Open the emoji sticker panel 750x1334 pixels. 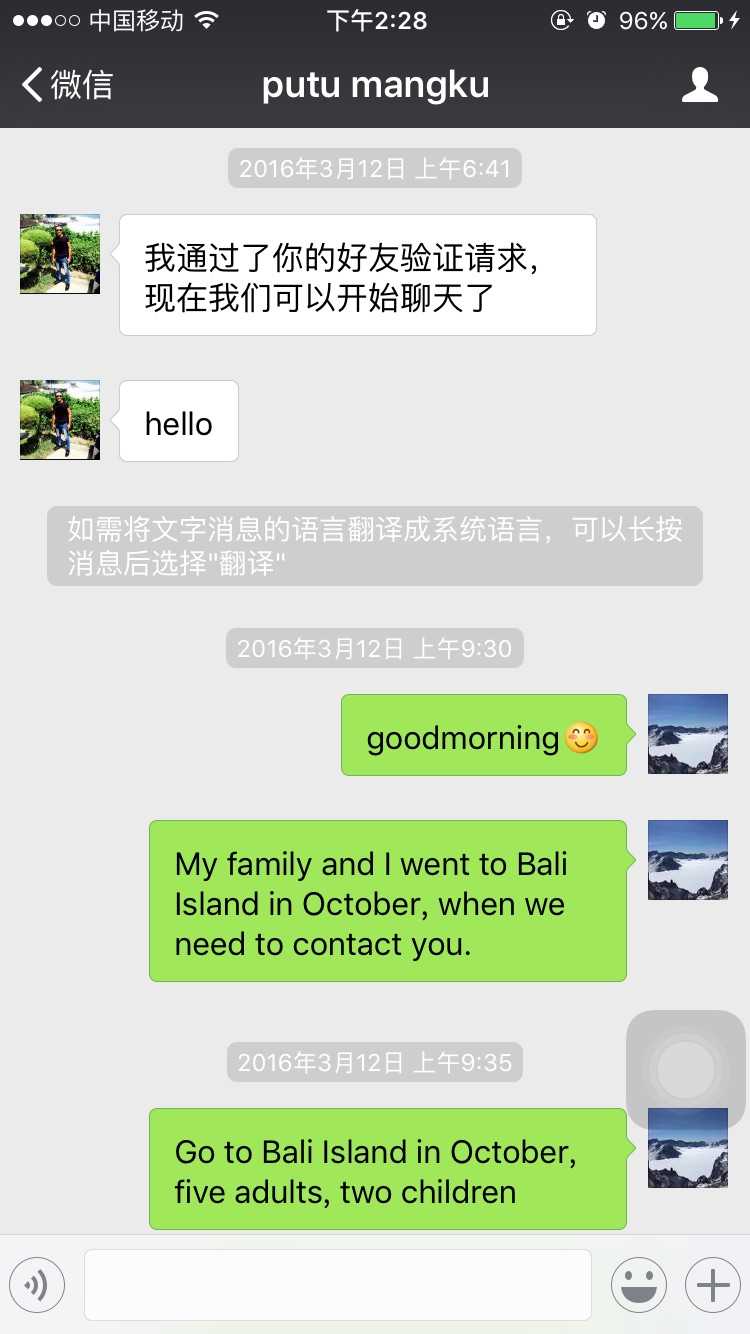pos(638,1285)
